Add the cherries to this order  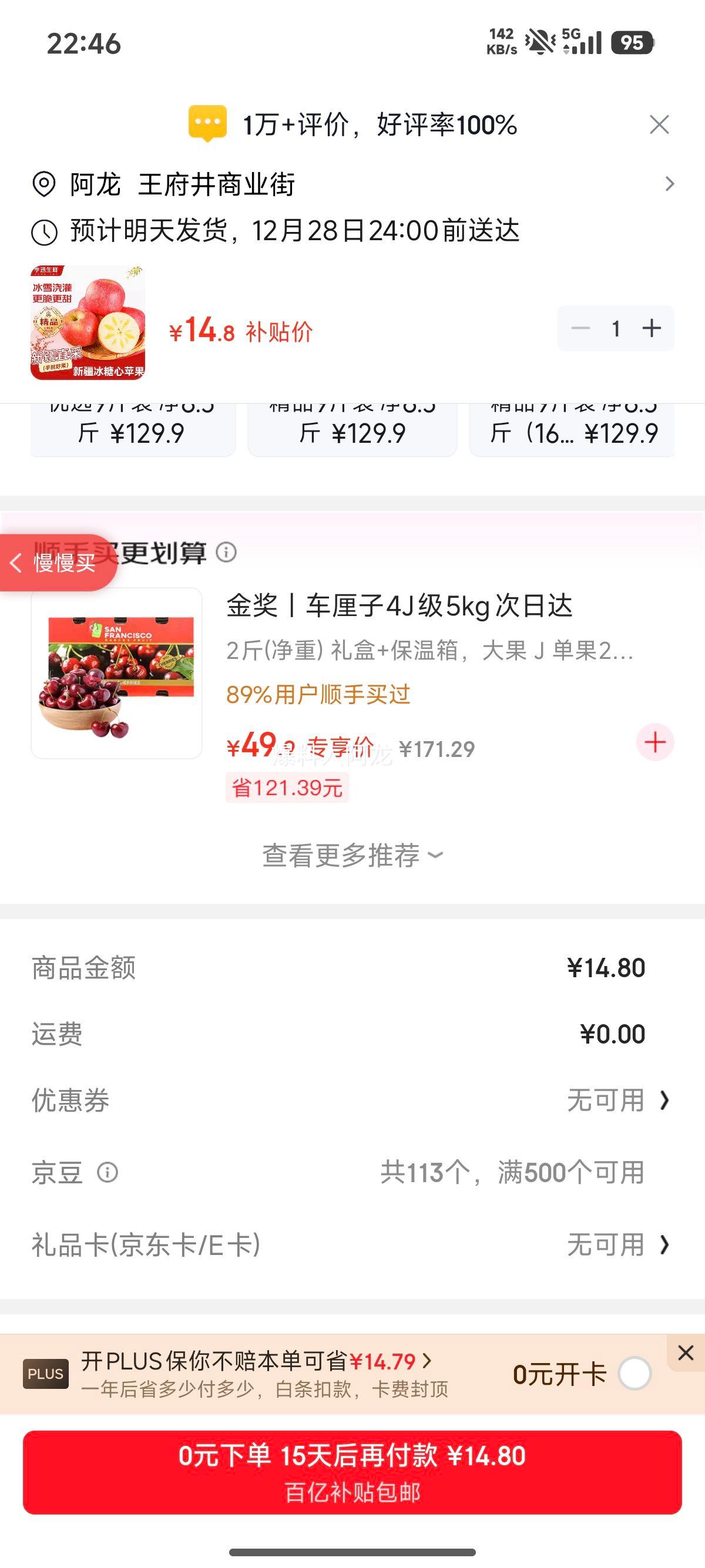tap(655, 743)
